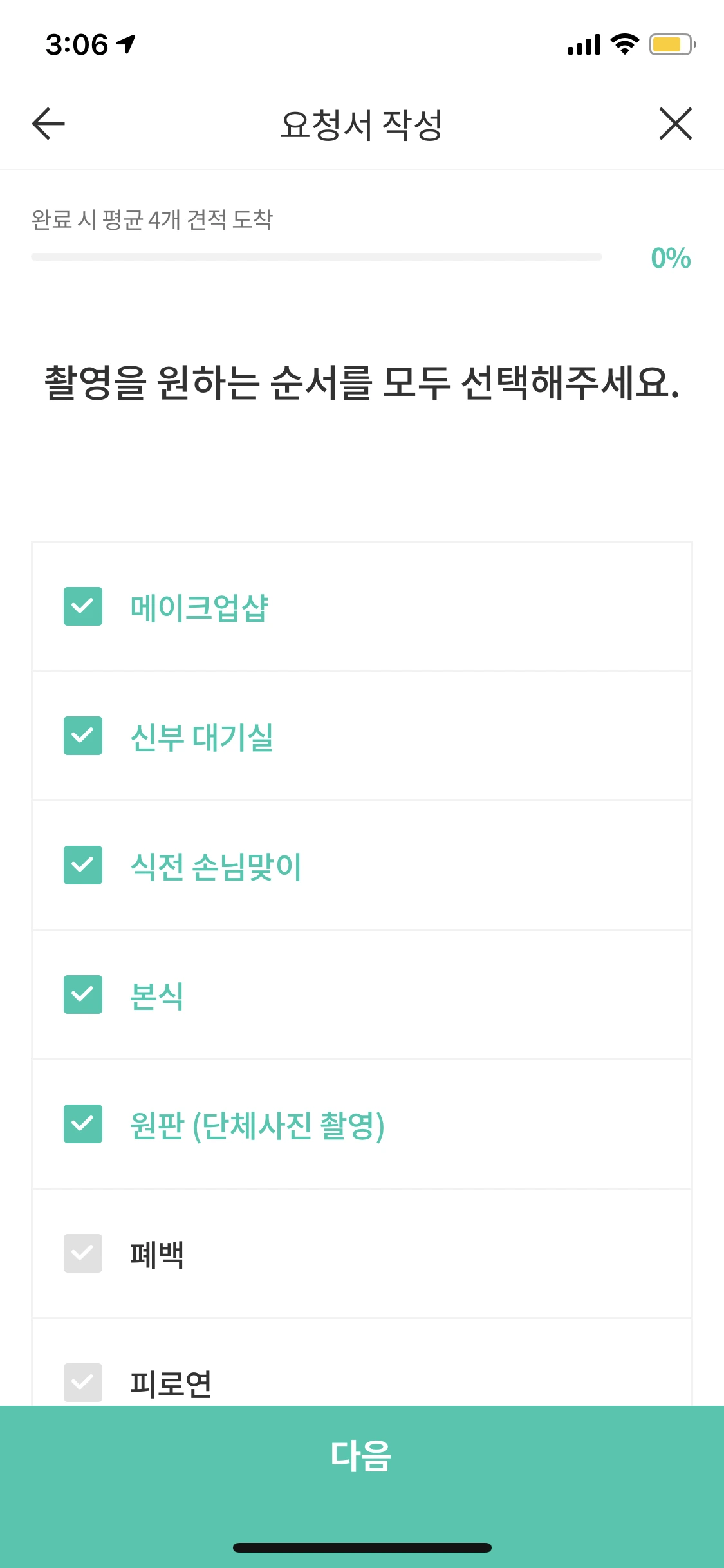
Task: Go back using the left arrow
Action: point(47,124)
